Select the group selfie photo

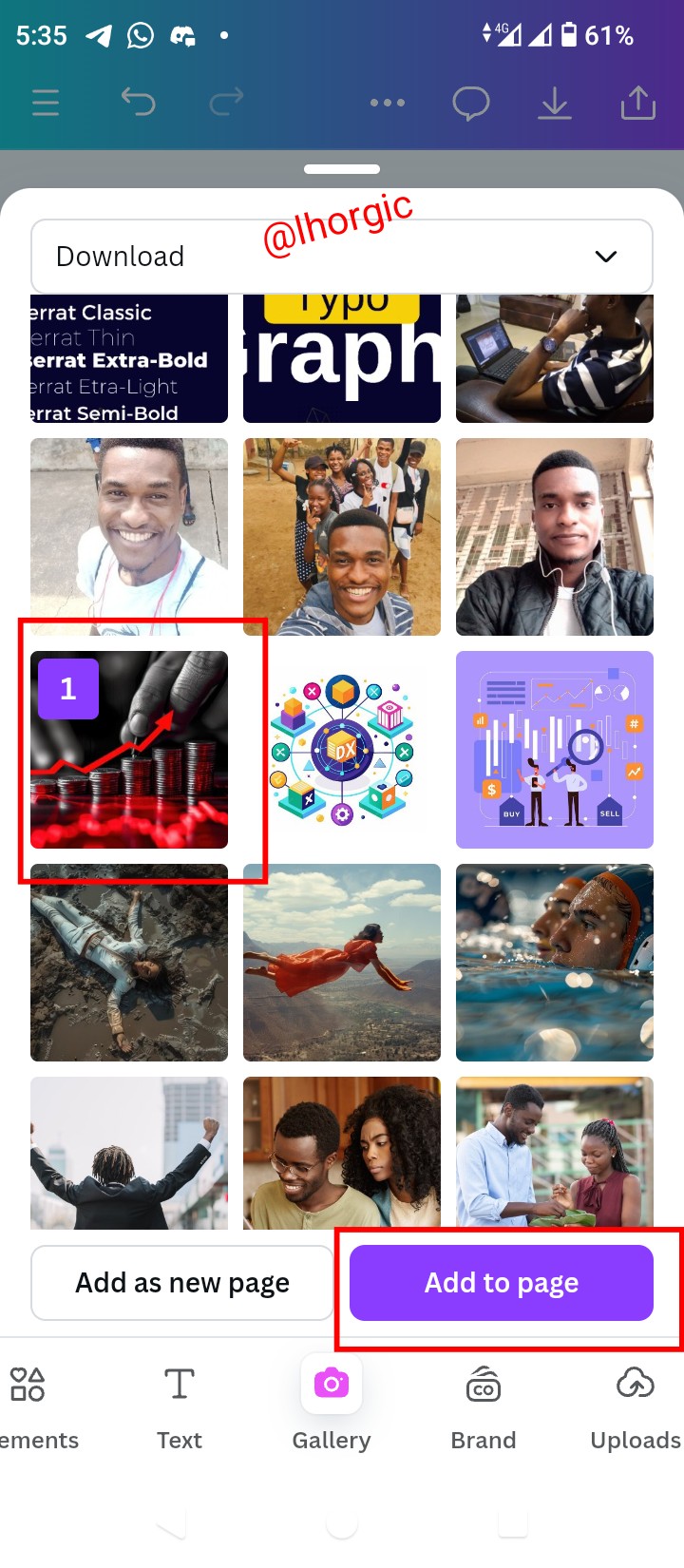click(x=342, y=537)
